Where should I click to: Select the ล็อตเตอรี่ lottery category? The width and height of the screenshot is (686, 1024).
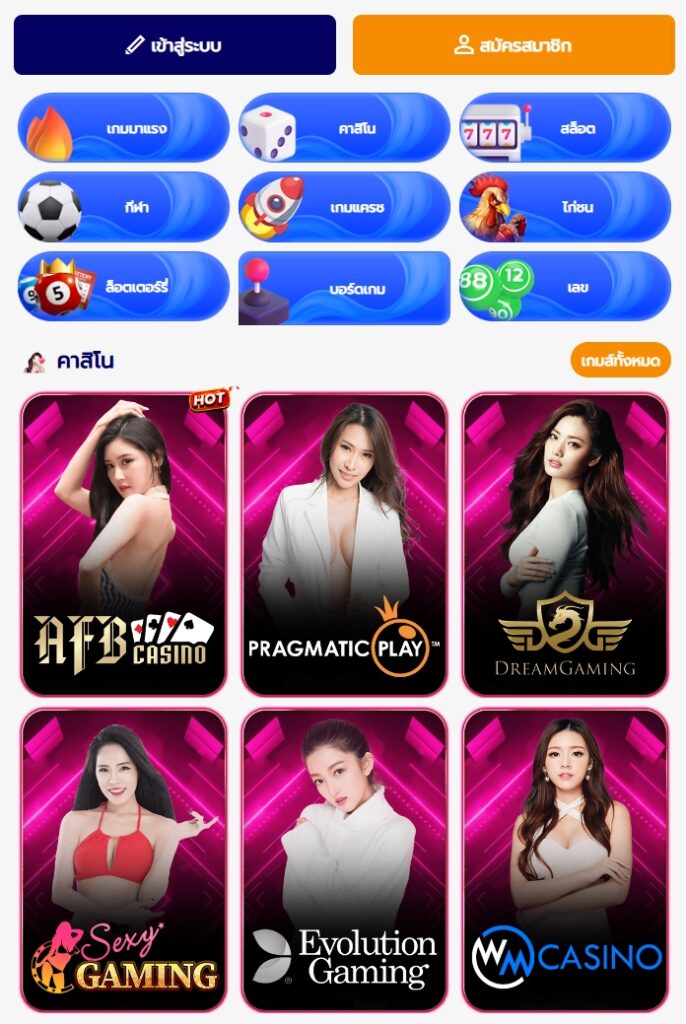click(x=124, y=287)
